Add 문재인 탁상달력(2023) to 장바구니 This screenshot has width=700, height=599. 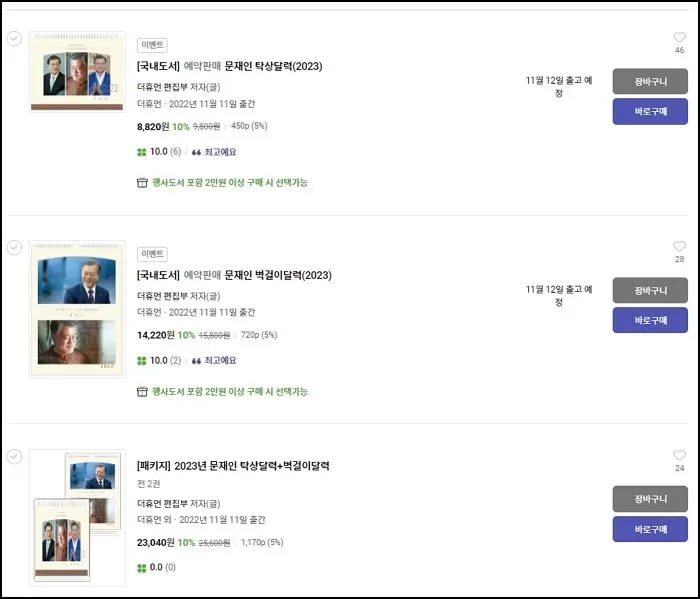650,81
